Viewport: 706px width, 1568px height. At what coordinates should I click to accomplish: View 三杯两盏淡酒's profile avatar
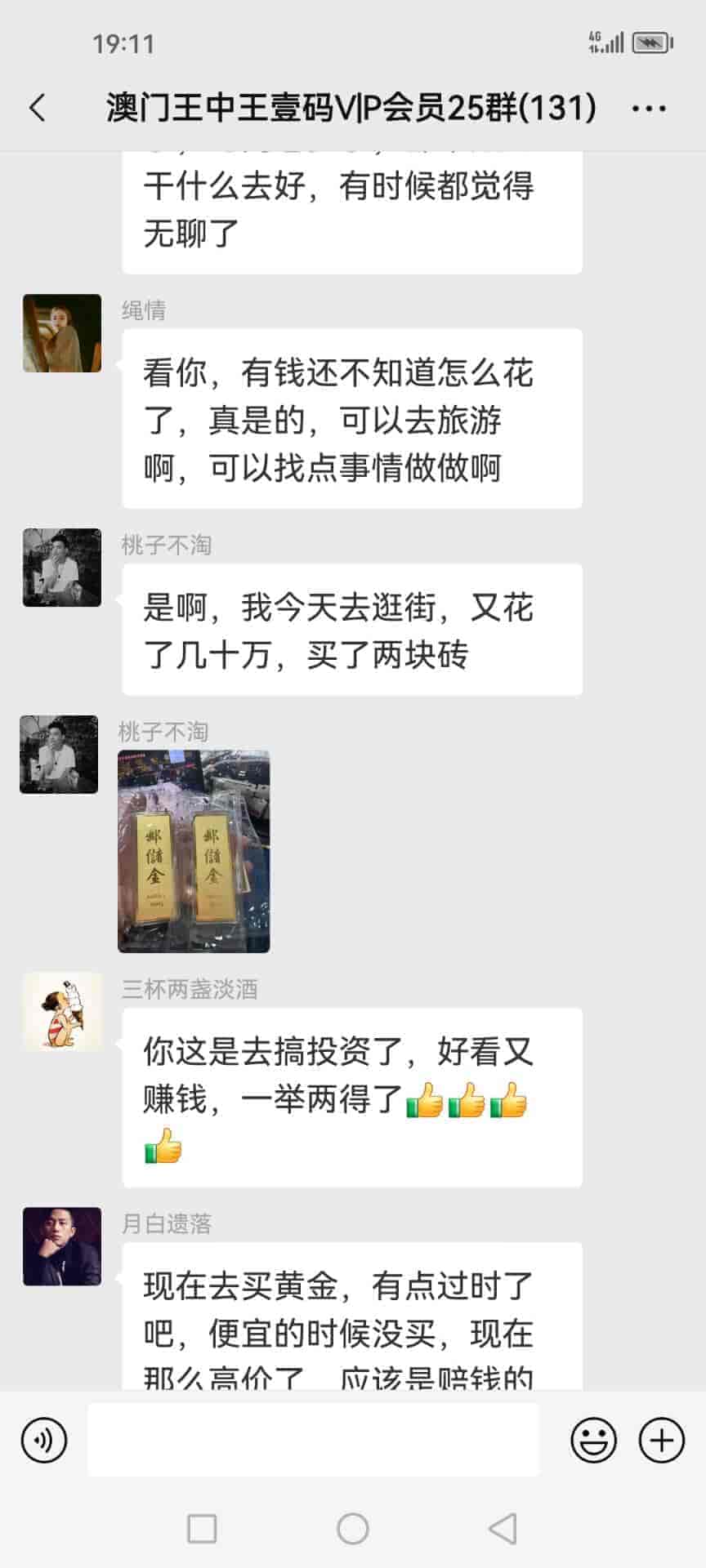click(x=62, y=1011)
